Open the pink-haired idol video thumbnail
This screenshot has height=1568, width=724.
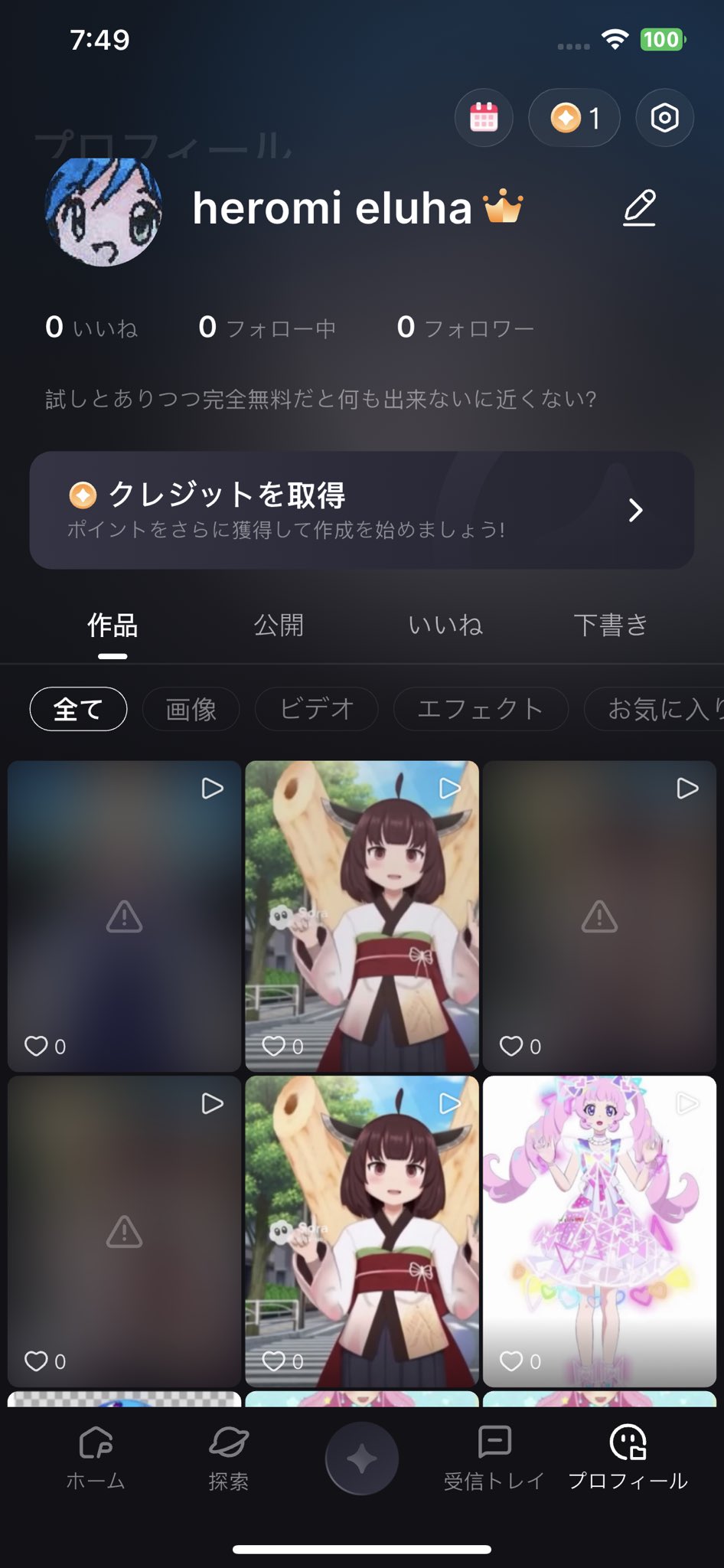point(599,1231)
